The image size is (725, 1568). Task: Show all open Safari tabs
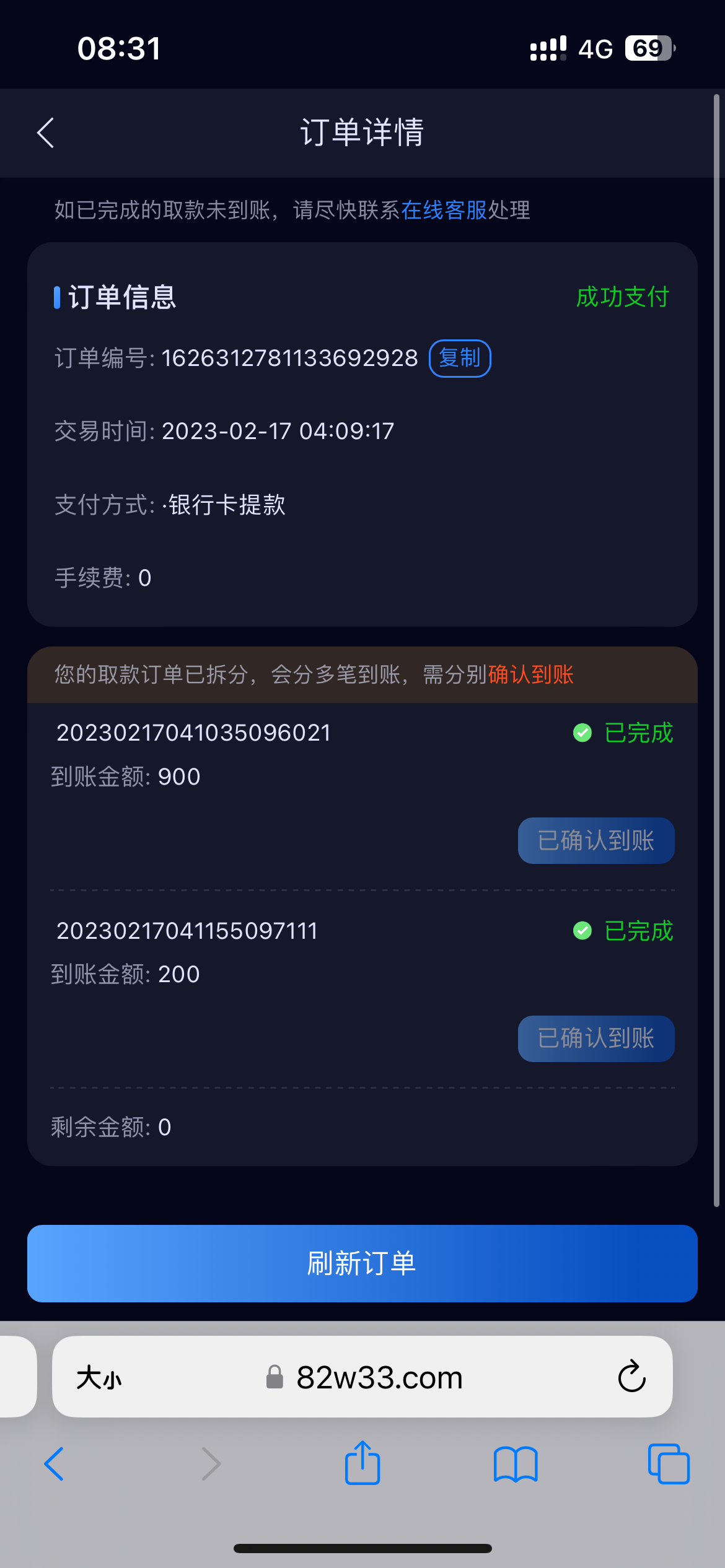669,1464
